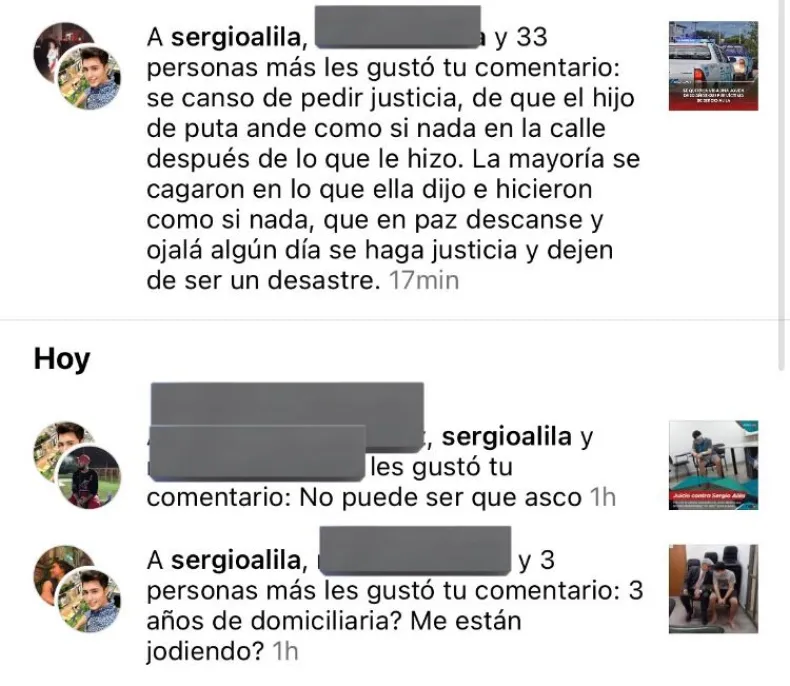Open post thumbnail beside 'No puede ser que asco'
Image resolution: width=790 pixels, height=686 pixels.
point(712,465)
